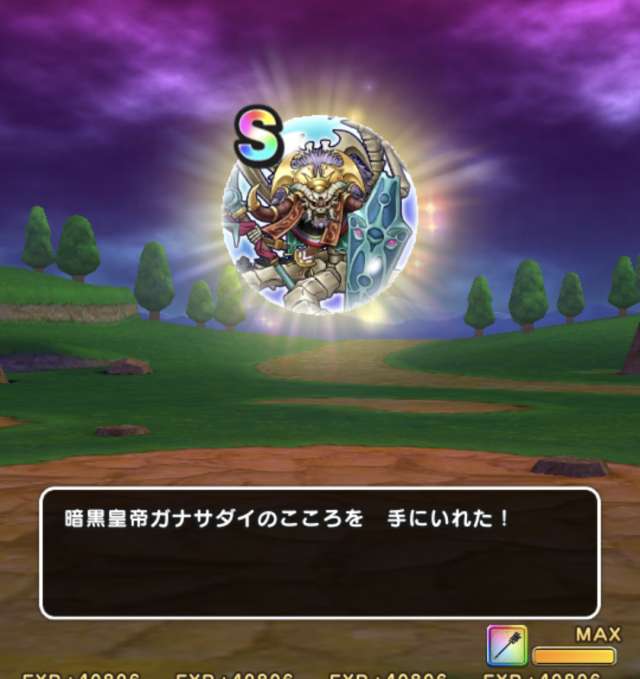Image resolution: width=640 pixels, height=679 pixels.
Task: Tap the message box to continue
Action: 319,552
